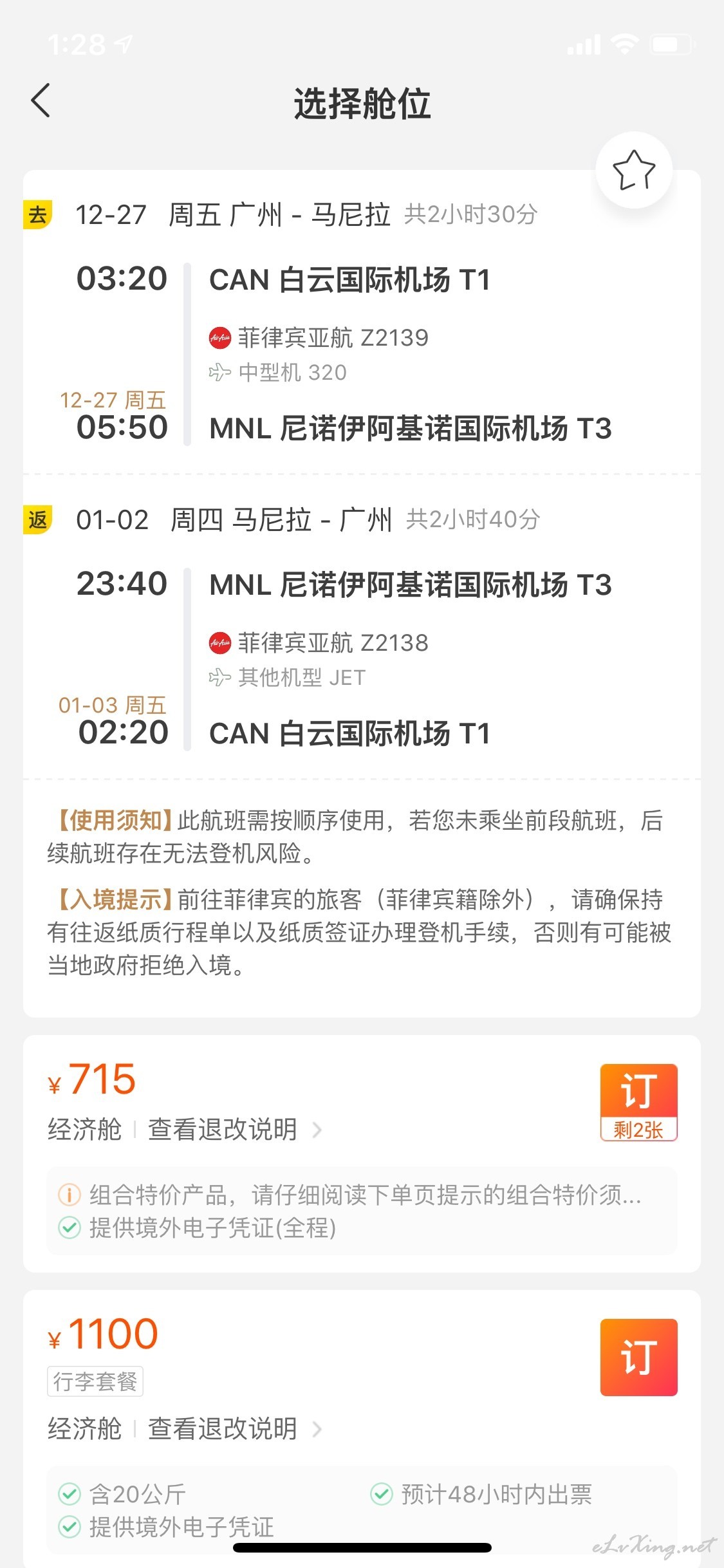The width and height of the screenshot is (724, 1568).
Task: Book the ¥715 economy fare
Action: [x=638, y=1102]
